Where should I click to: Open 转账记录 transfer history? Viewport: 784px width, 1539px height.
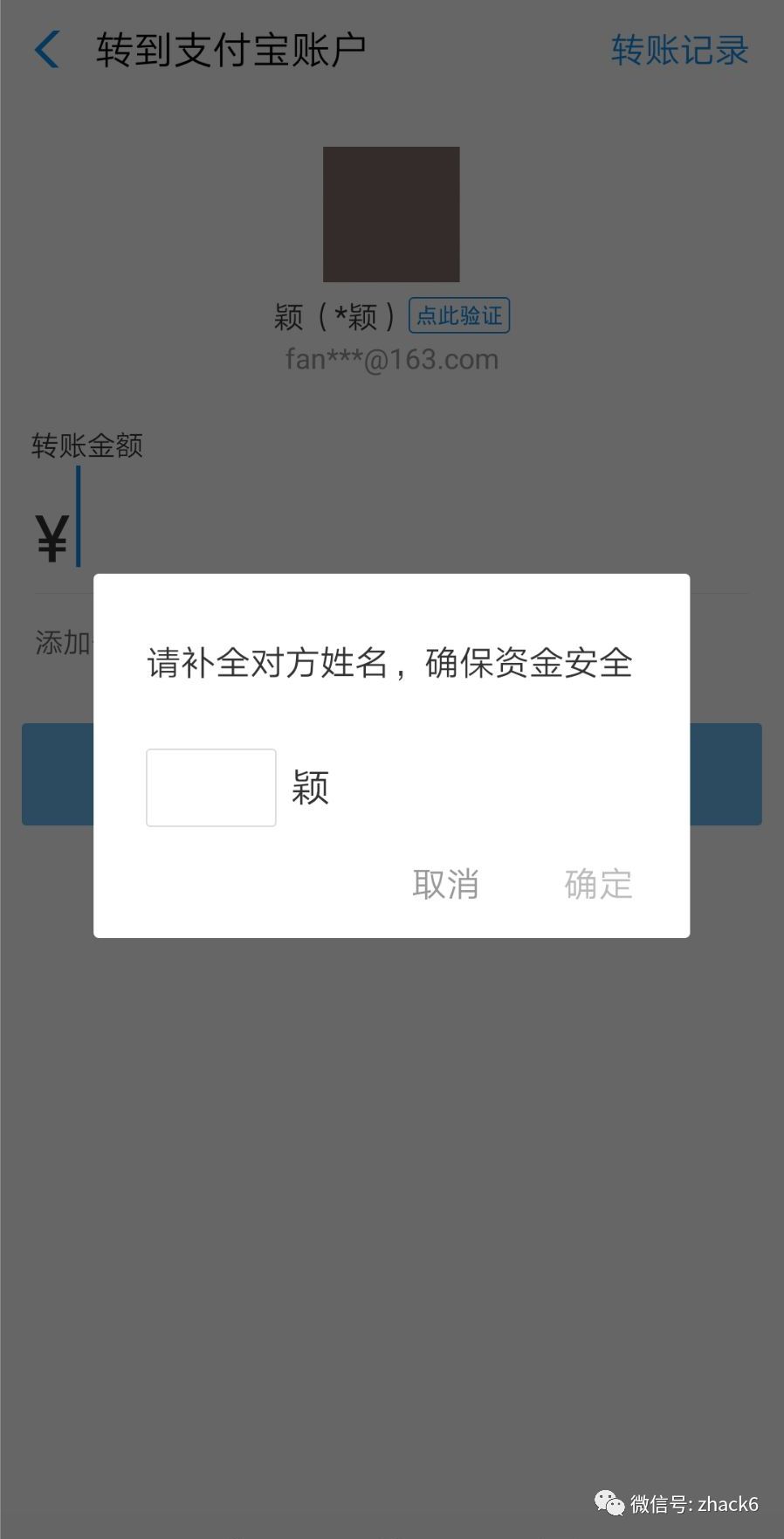tap(679, 50)
